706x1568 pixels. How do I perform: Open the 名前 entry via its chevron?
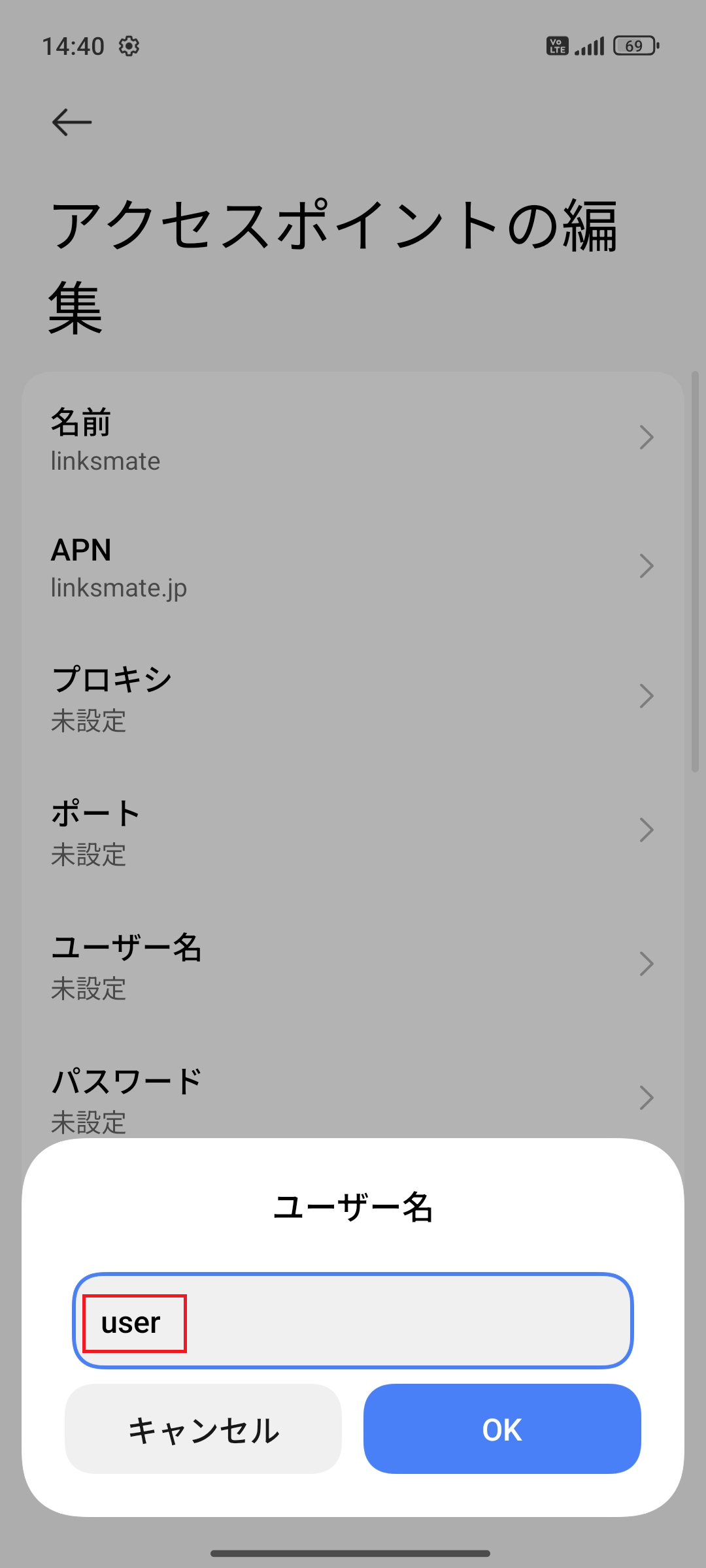pyautogui.click(x=647, y=438)
